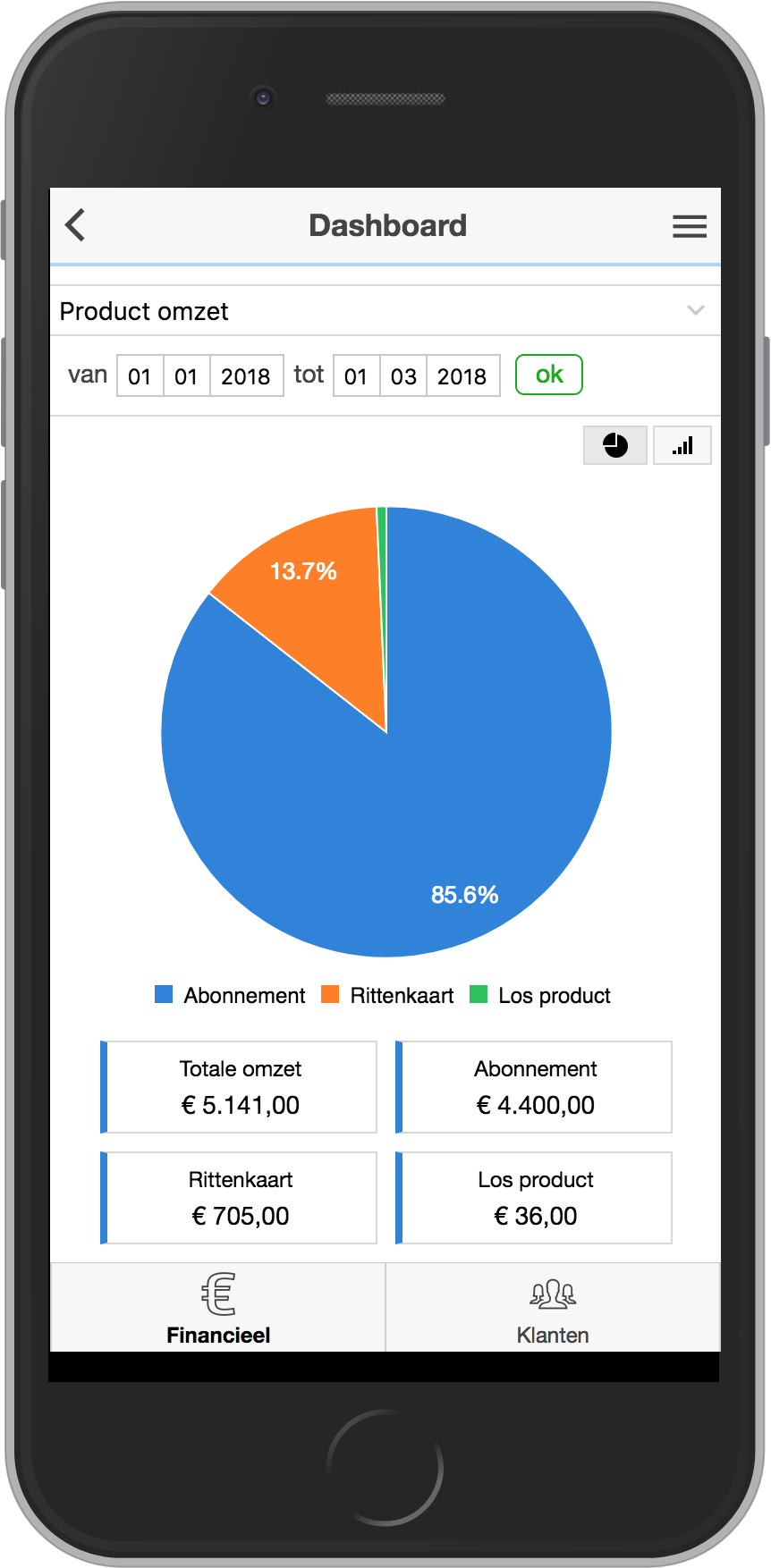The height and width of the screenshot is (1568, 771).
Task: Toggle the Los product legend item
Action: [x=540, y=995]
